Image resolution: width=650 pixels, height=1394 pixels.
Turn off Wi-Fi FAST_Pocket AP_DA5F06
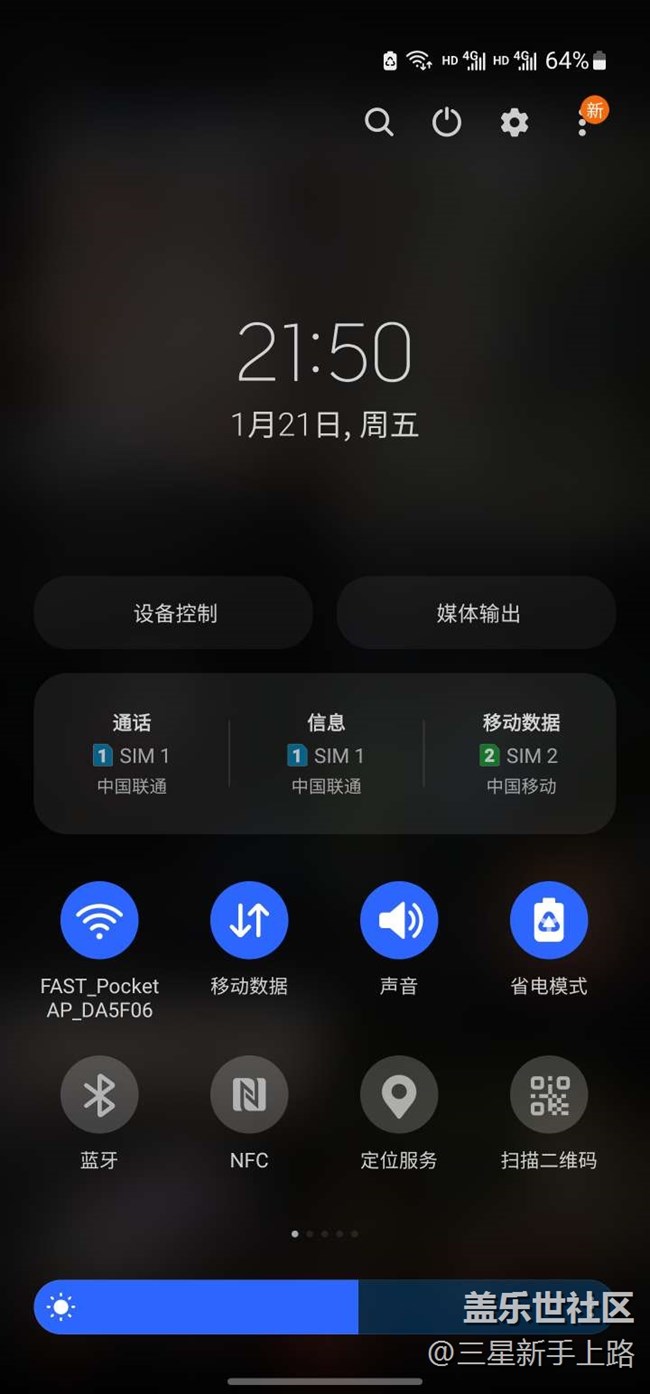(x=99, y=920)
